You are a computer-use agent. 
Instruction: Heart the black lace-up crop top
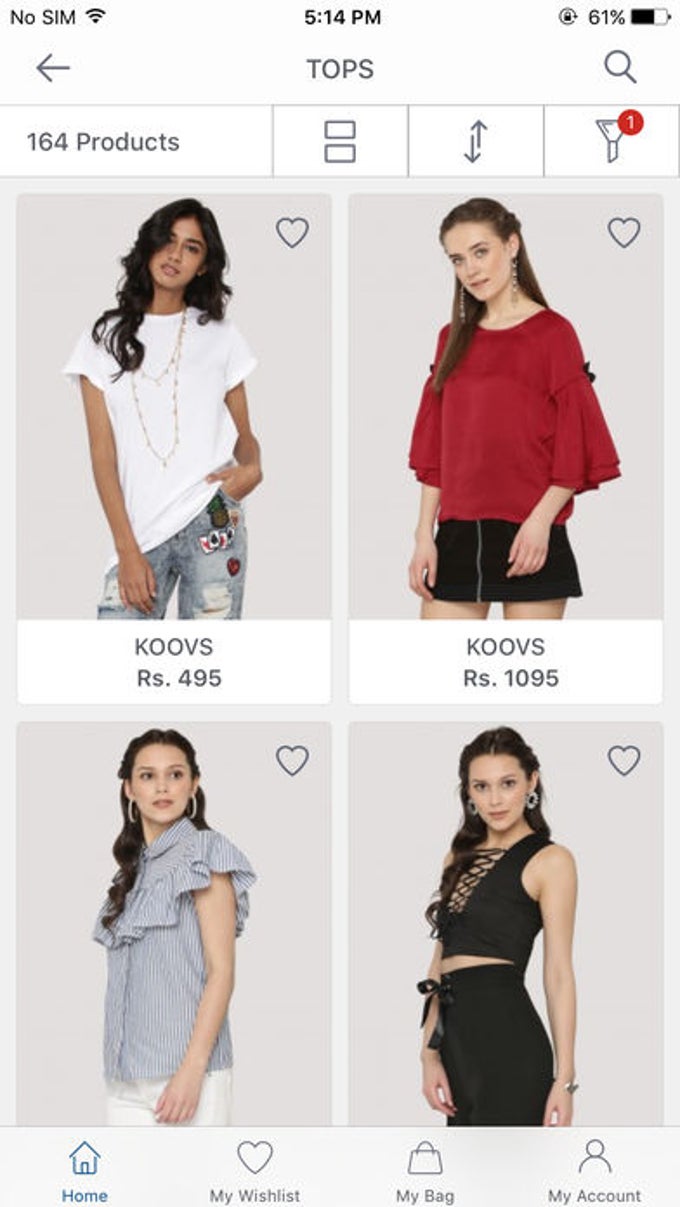(x=624, y=761)
